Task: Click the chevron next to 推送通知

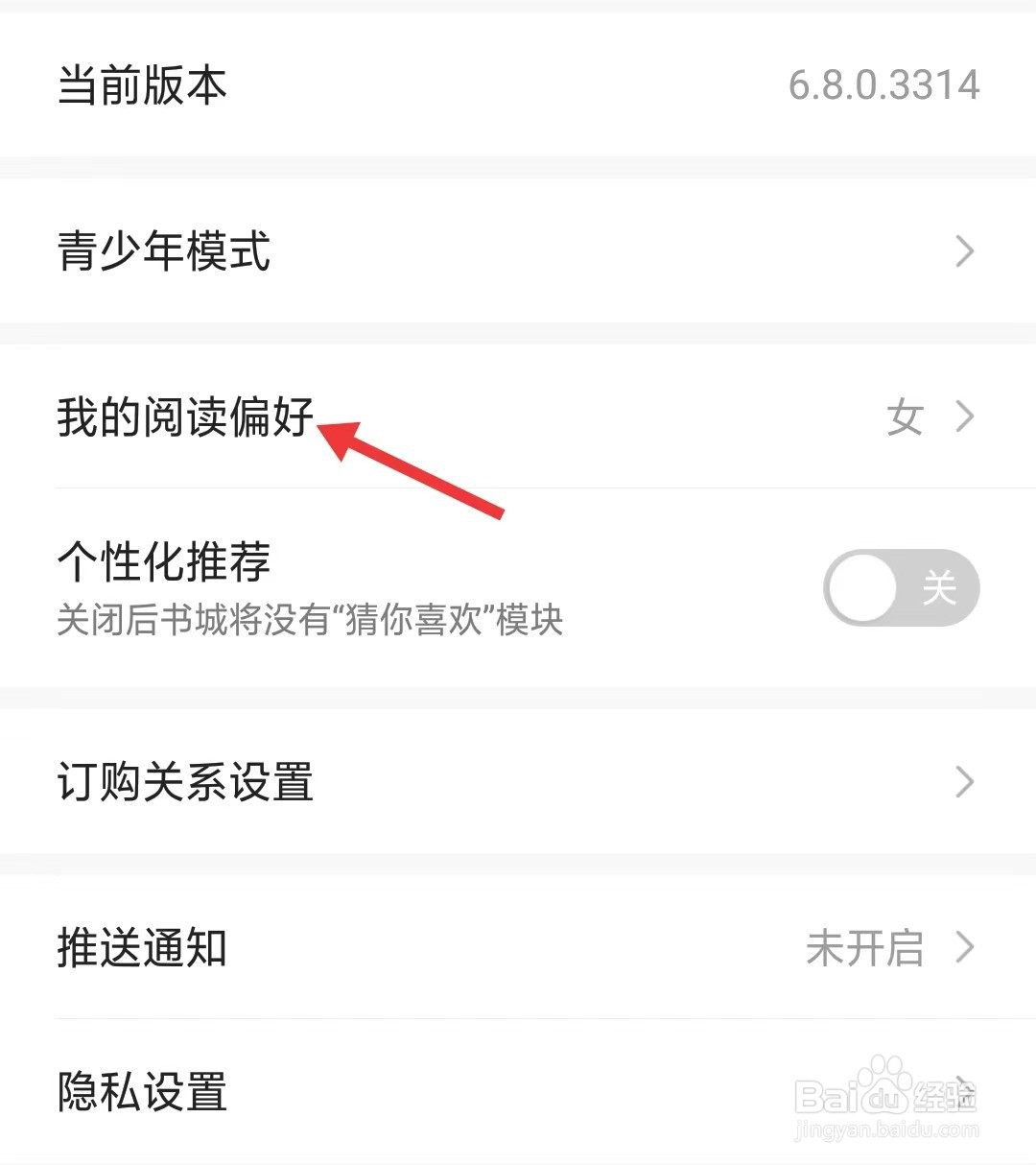Action: tap(964, 948)
